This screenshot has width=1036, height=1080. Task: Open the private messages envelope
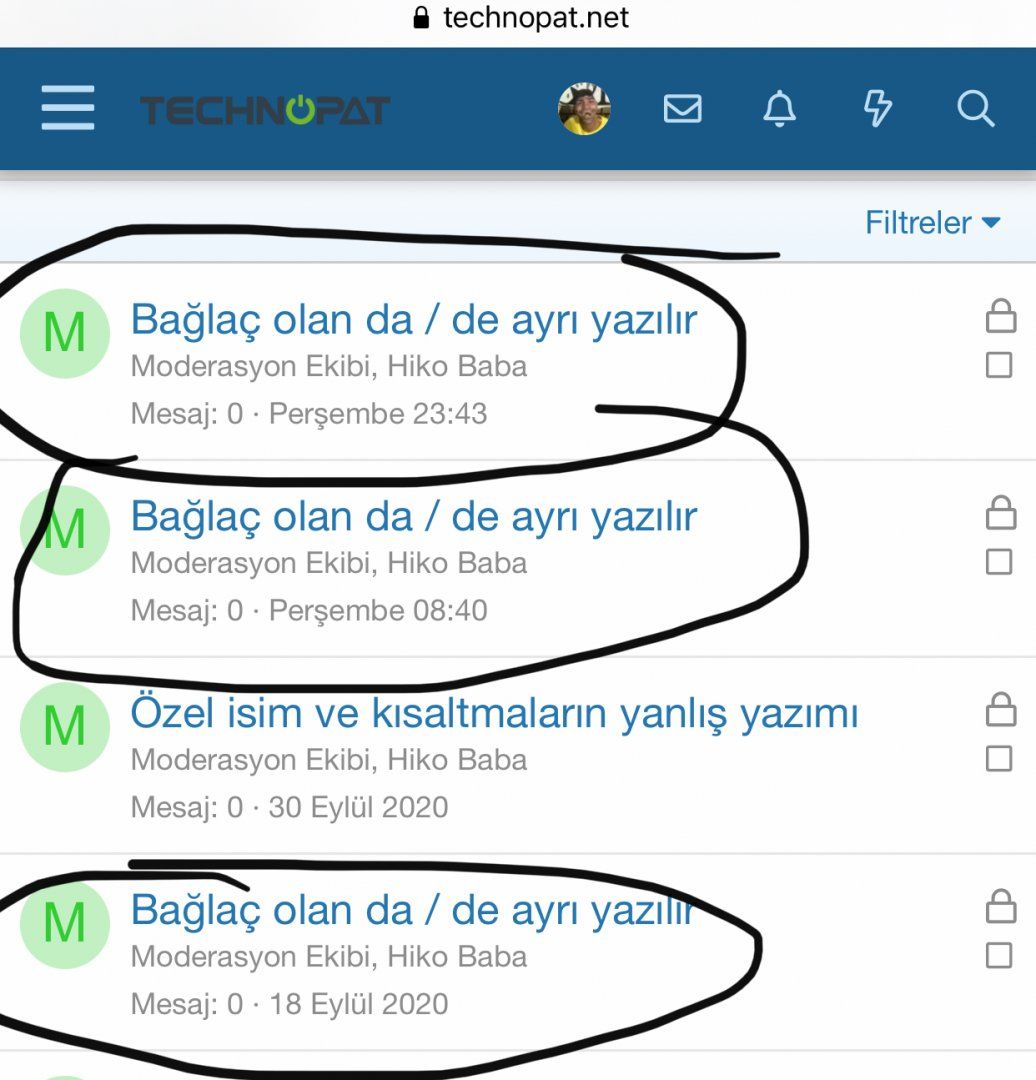point(682,109)
